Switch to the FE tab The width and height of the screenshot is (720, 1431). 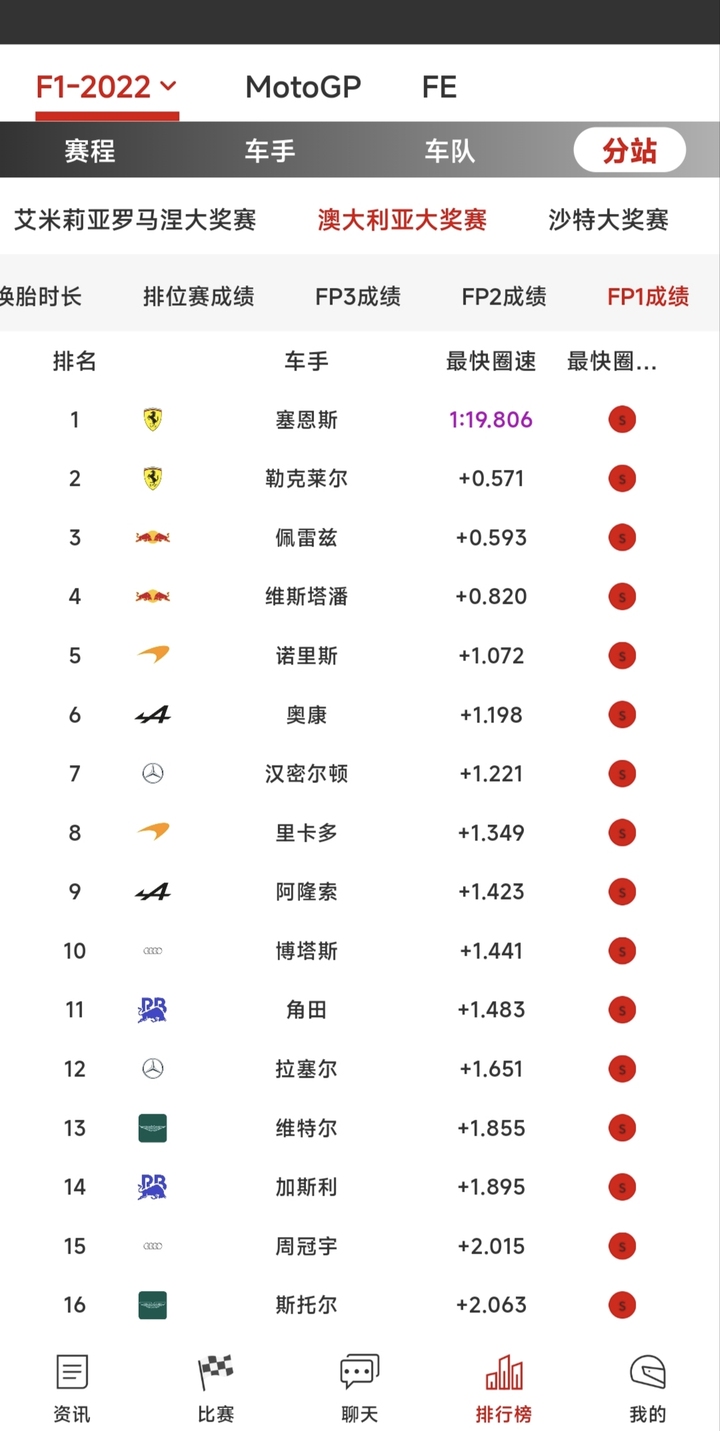point(439,87)
